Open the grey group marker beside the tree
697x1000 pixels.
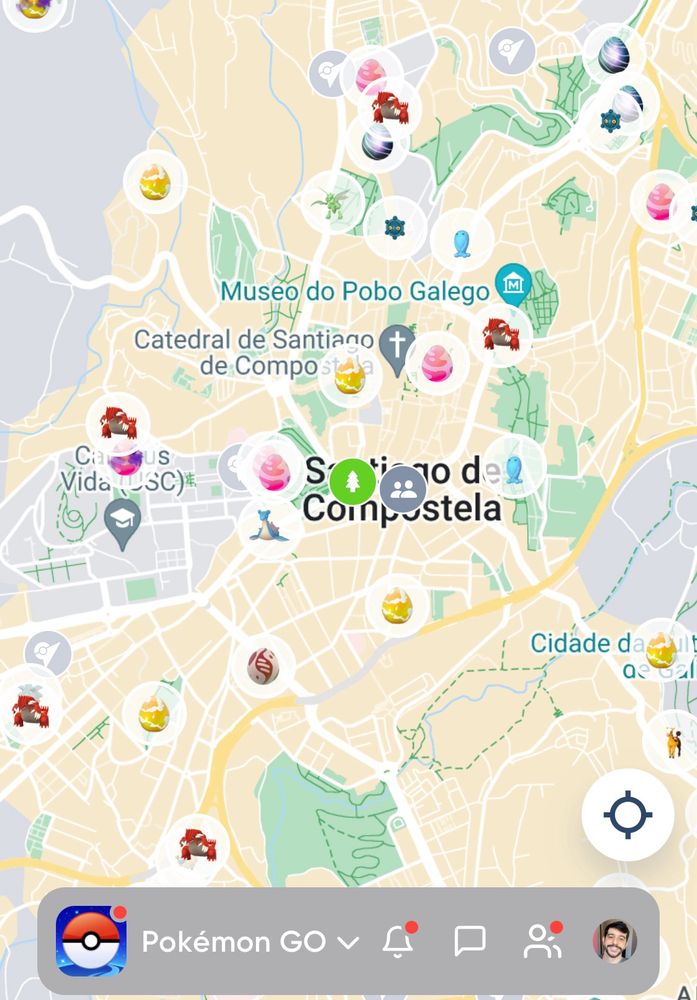click(x=403, y=489)
